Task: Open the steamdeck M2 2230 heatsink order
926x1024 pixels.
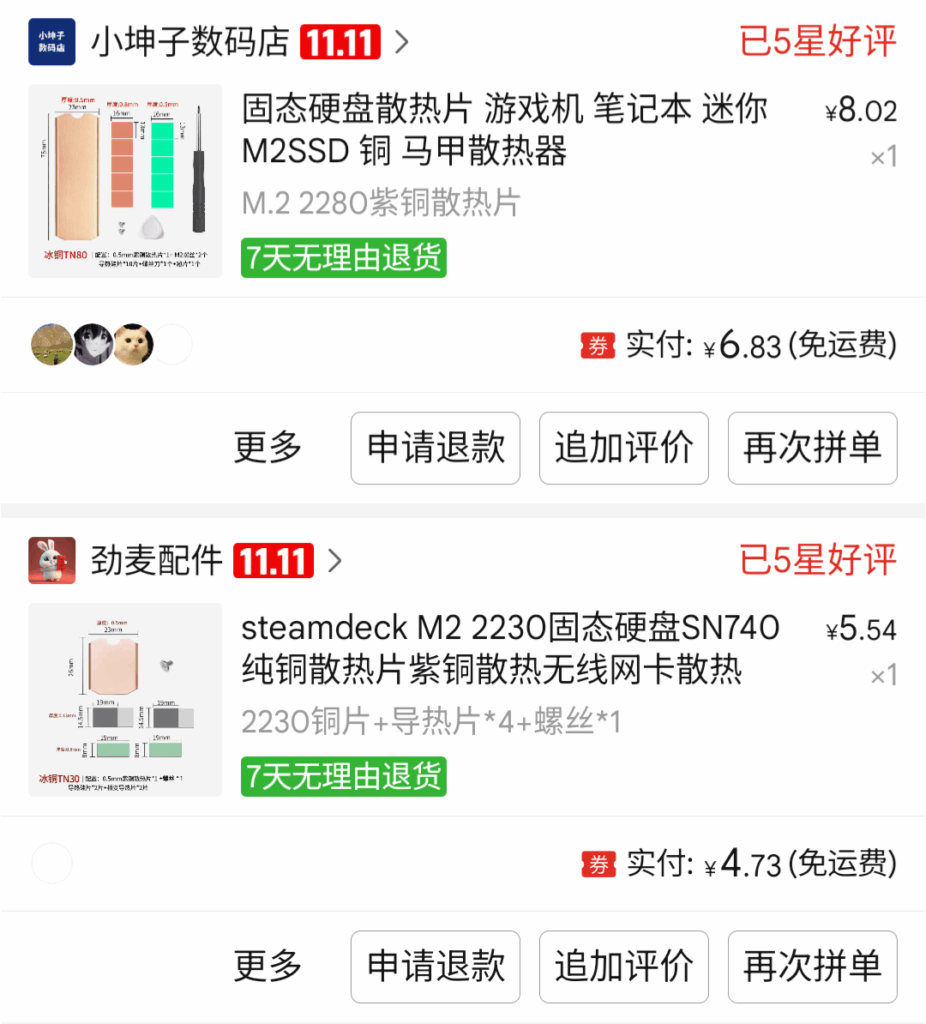Action: point(510,649)
